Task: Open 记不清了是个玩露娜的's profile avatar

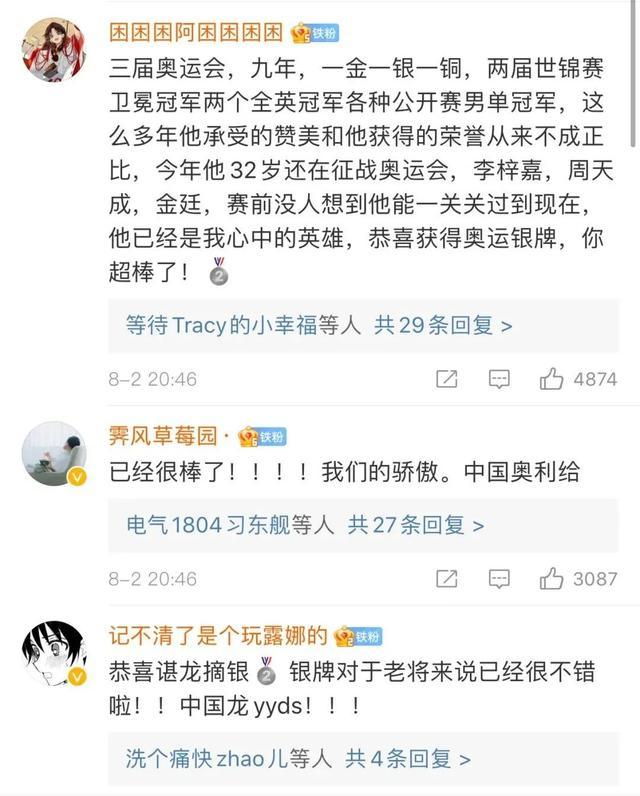Action: [54, 653]
